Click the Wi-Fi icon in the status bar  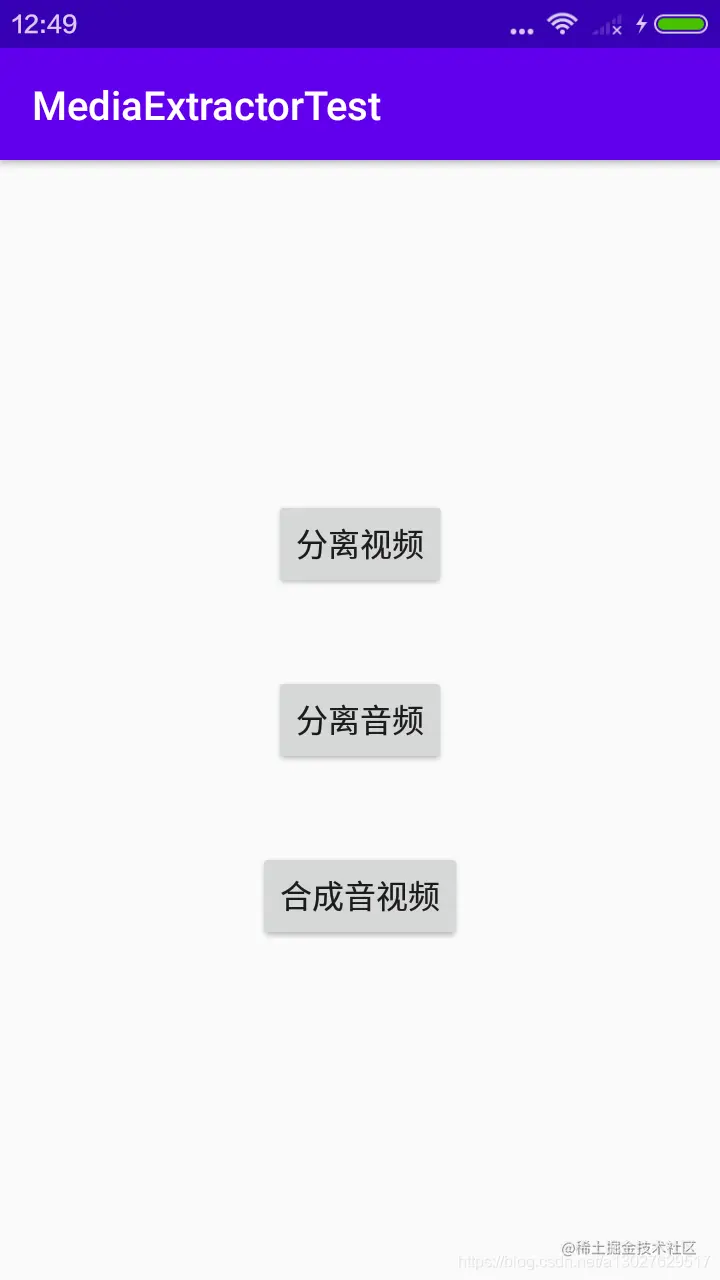pyautogui.click(x=561, y=24)
